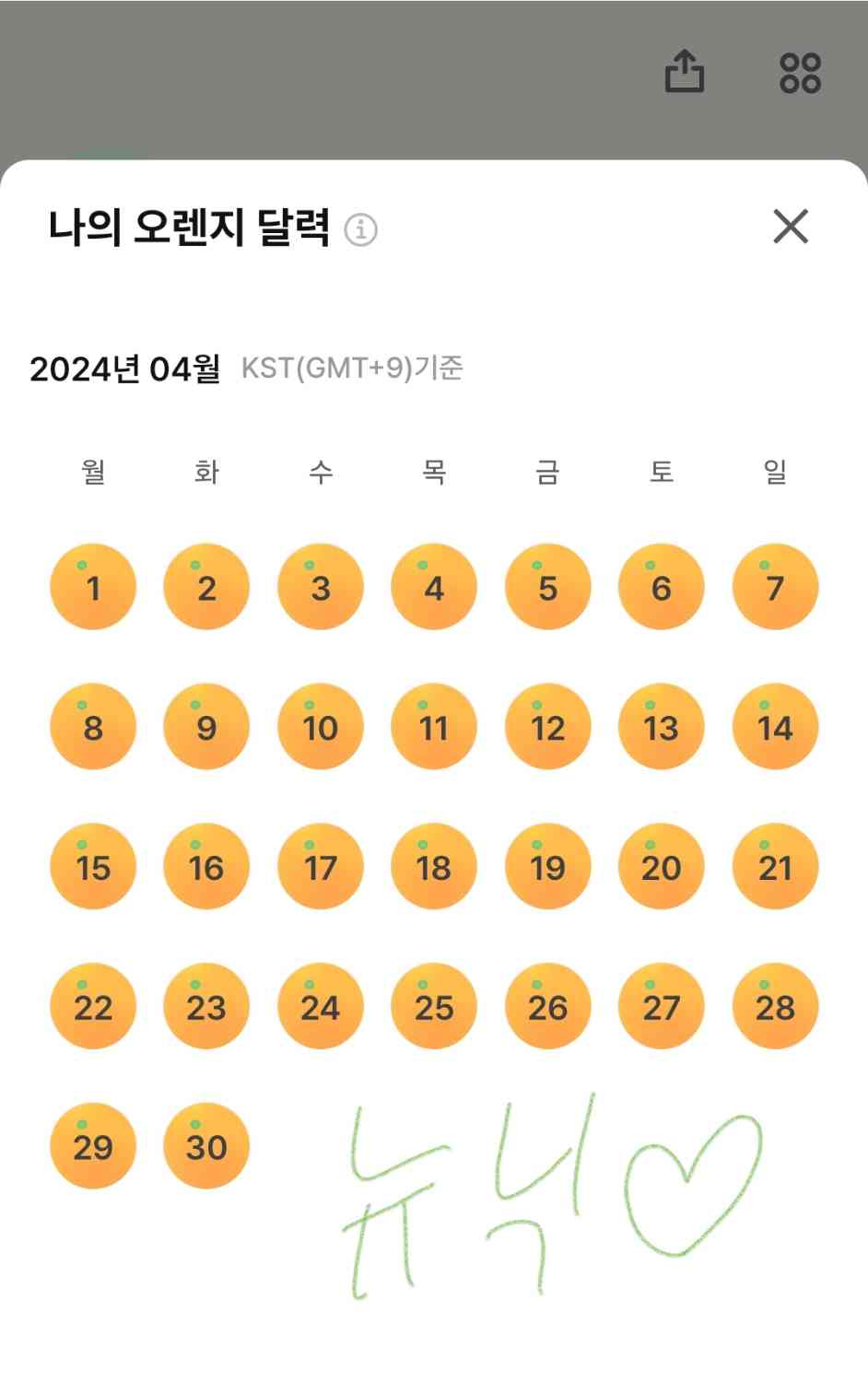The width and height of the screenshot is (868, 1382).
Task: Tap the April 10 orange in the Wednesday column
Action: click(x=320, y=727)
